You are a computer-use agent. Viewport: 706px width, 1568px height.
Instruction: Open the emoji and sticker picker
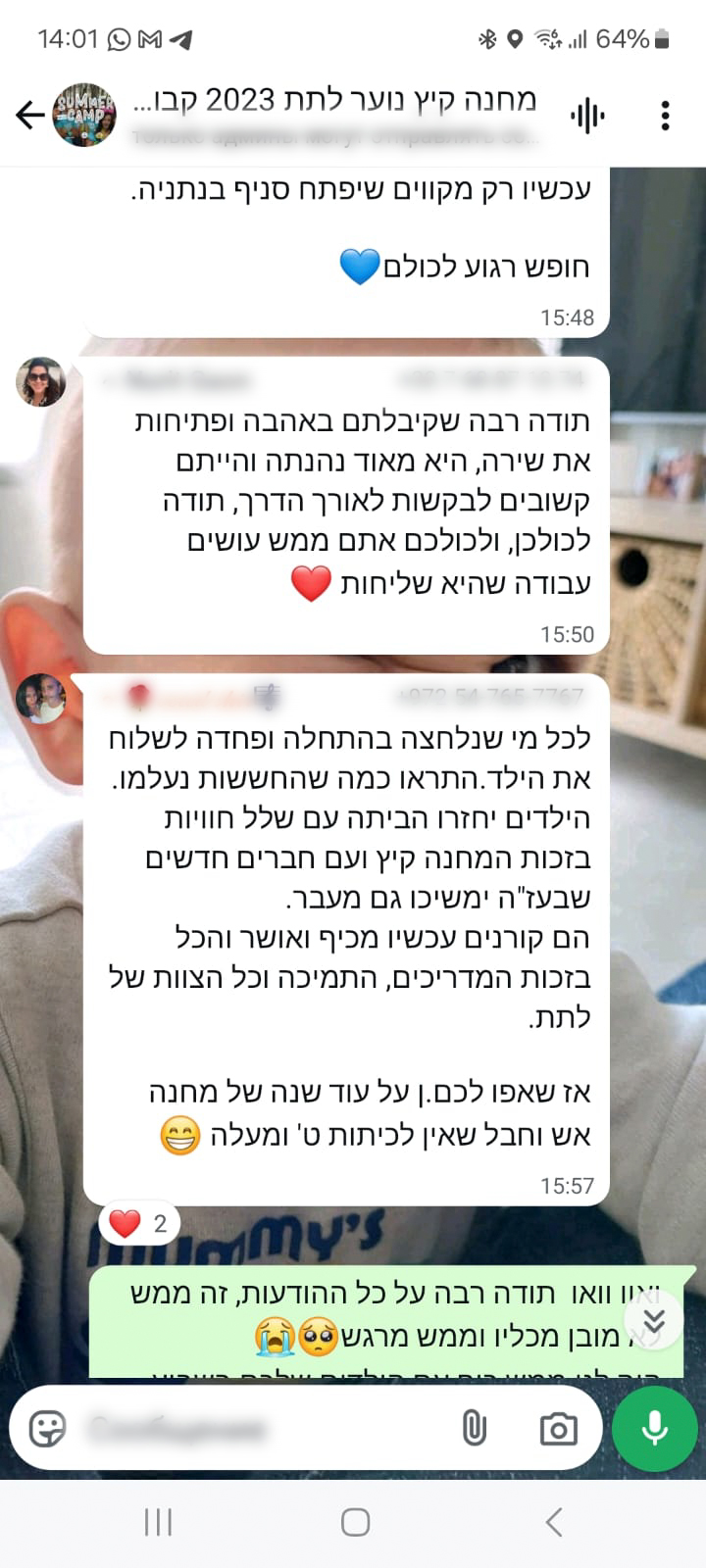pos(47,1429)
